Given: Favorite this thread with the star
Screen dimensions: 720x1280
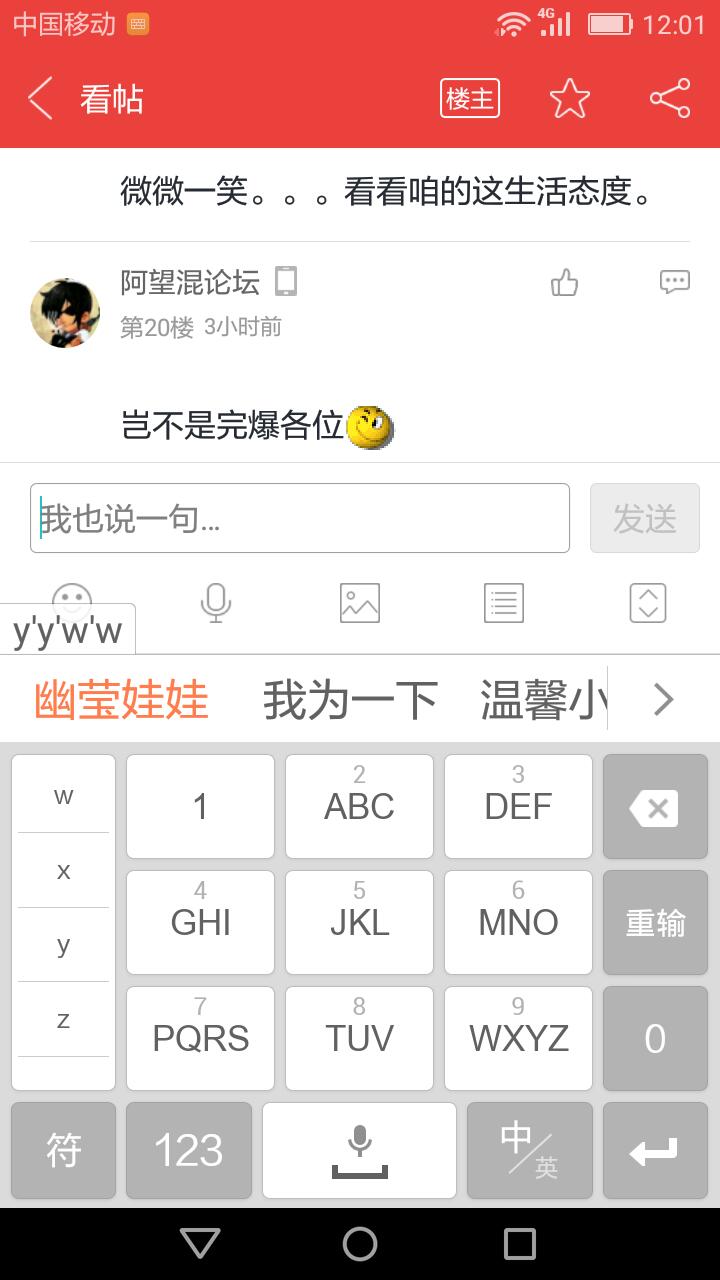Looking at the screenshot, I should click(x=570, y=99).
